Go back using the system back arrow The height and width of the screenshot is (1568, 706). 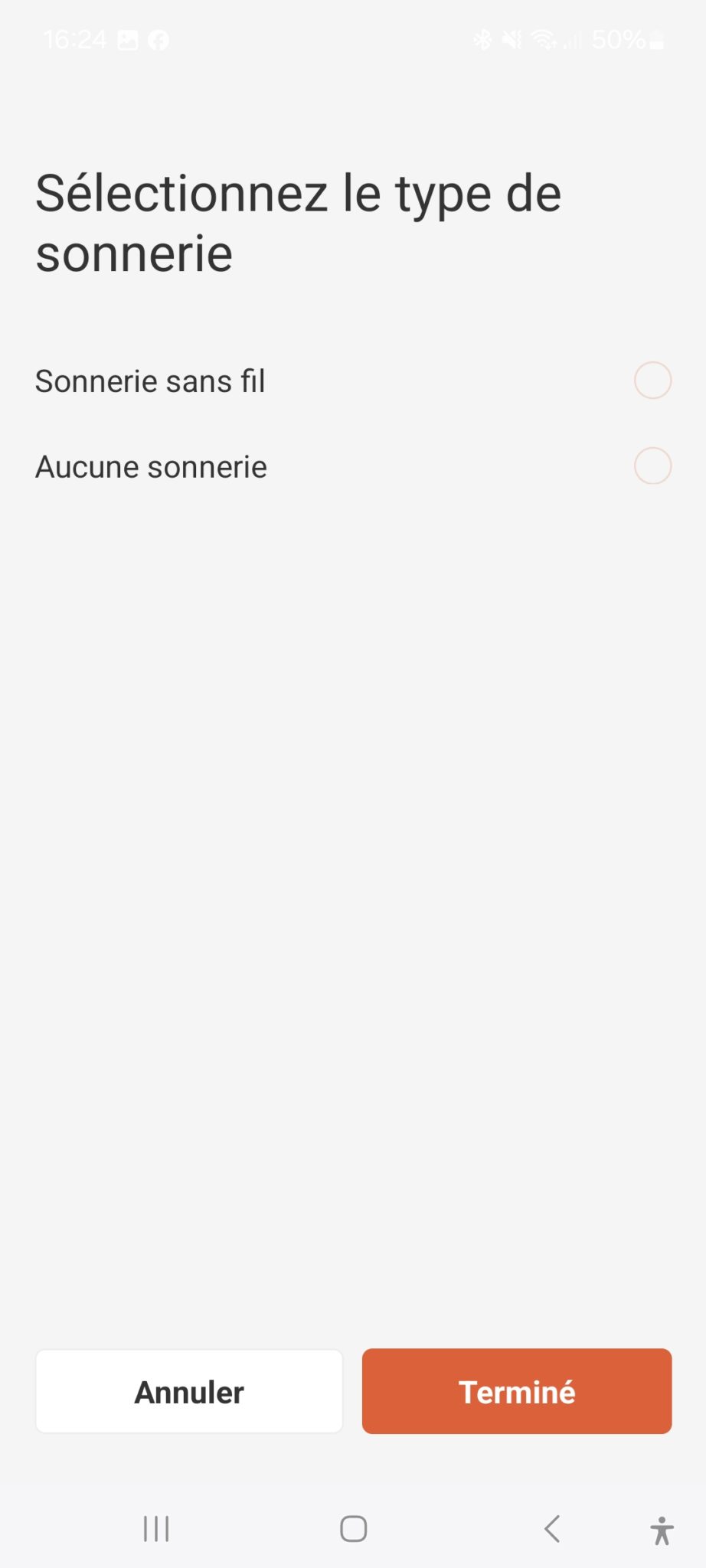point(552,1529)
